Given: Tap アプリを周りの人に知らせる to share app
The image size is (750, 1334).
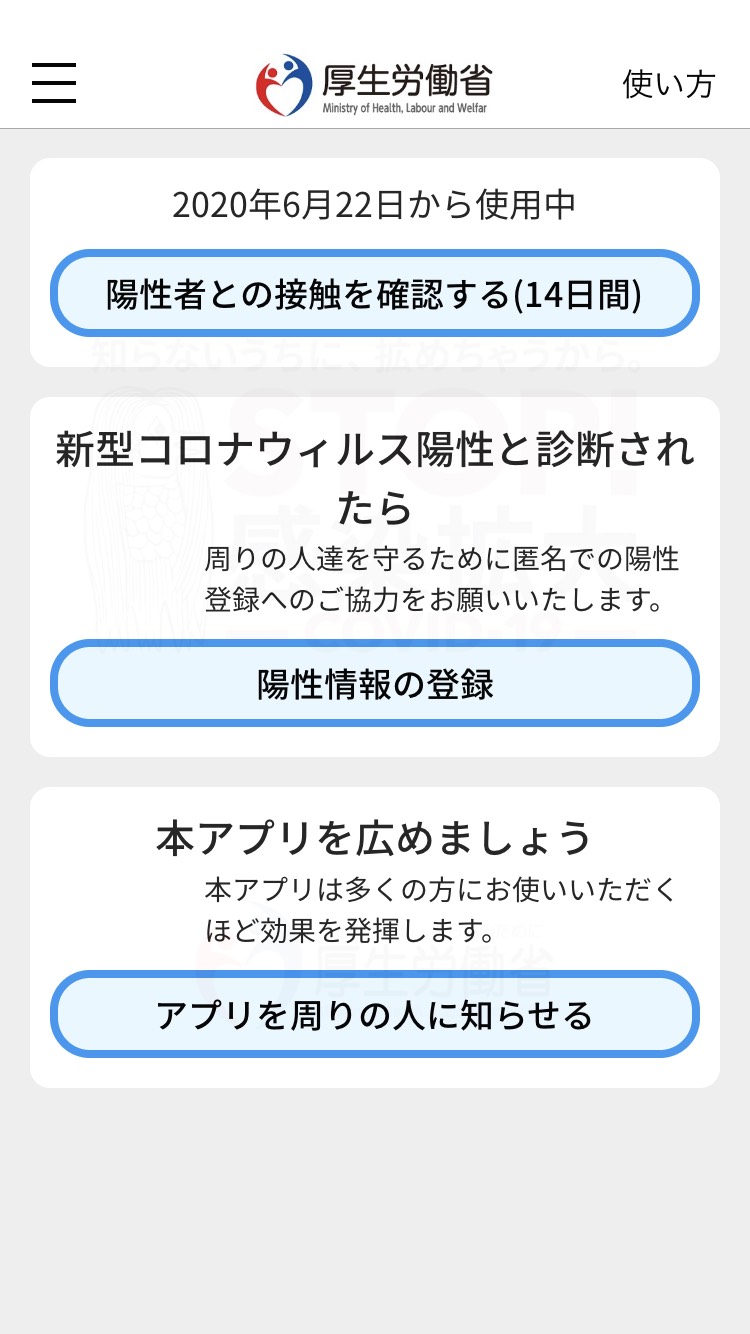Looking at the screenshot, I should tap(374, 1014).
